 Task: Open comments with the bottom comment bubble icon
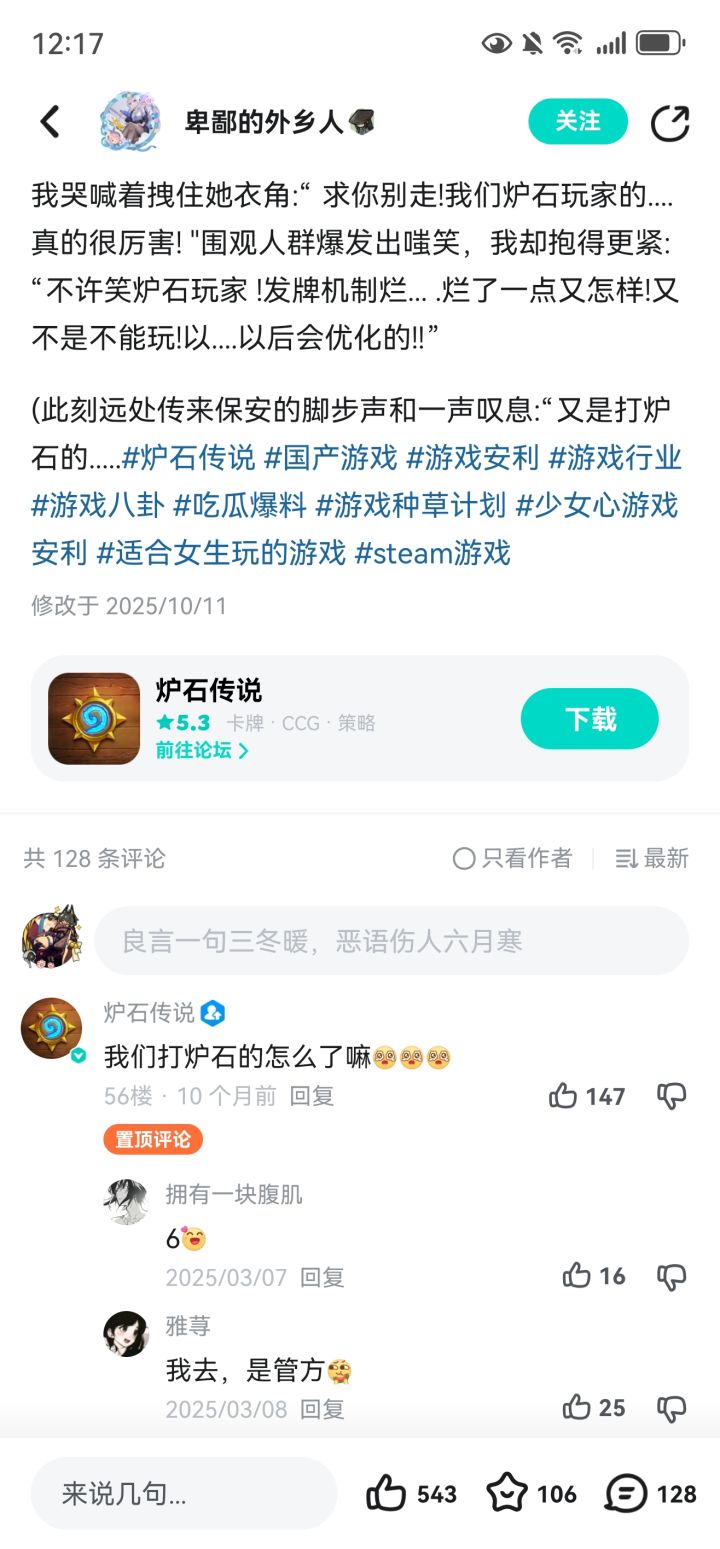click(x=627, y=1492)
